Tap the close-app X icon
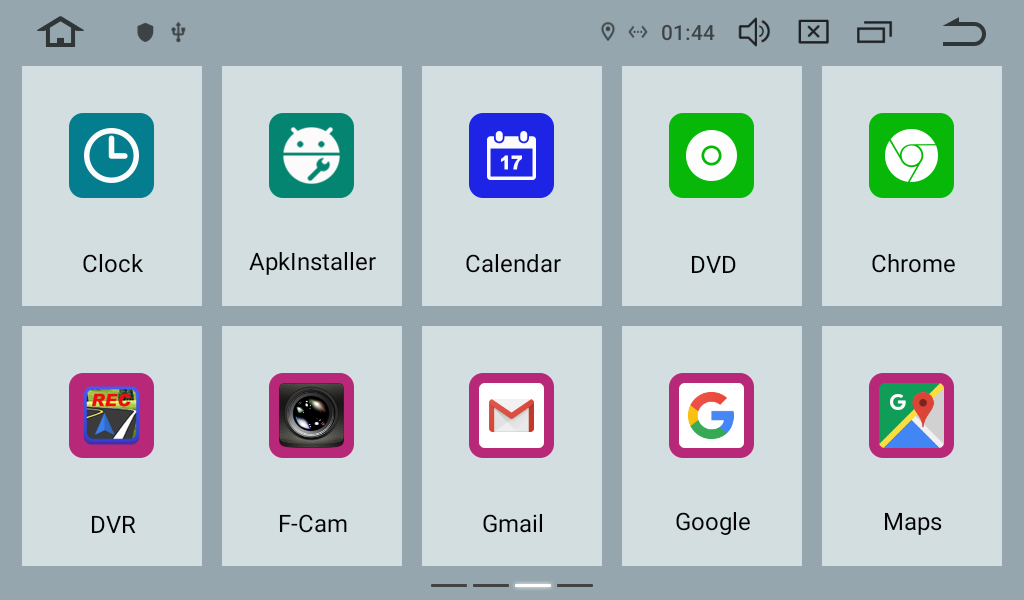This screenshot has height=600, width=1024. point(813,33)
